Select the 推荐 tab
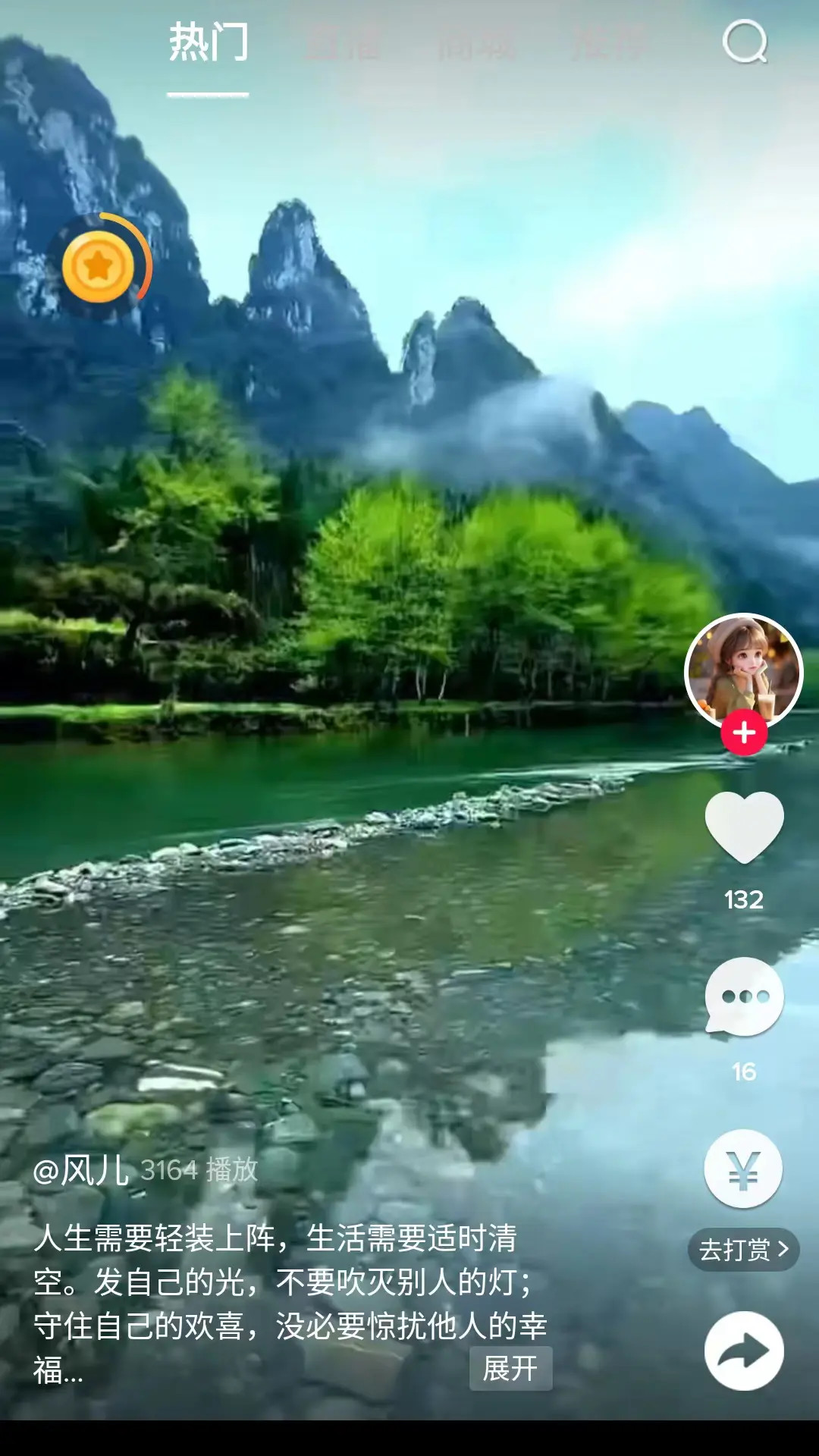The height and width of the screenshot is (1456, 819). [610, 45]
